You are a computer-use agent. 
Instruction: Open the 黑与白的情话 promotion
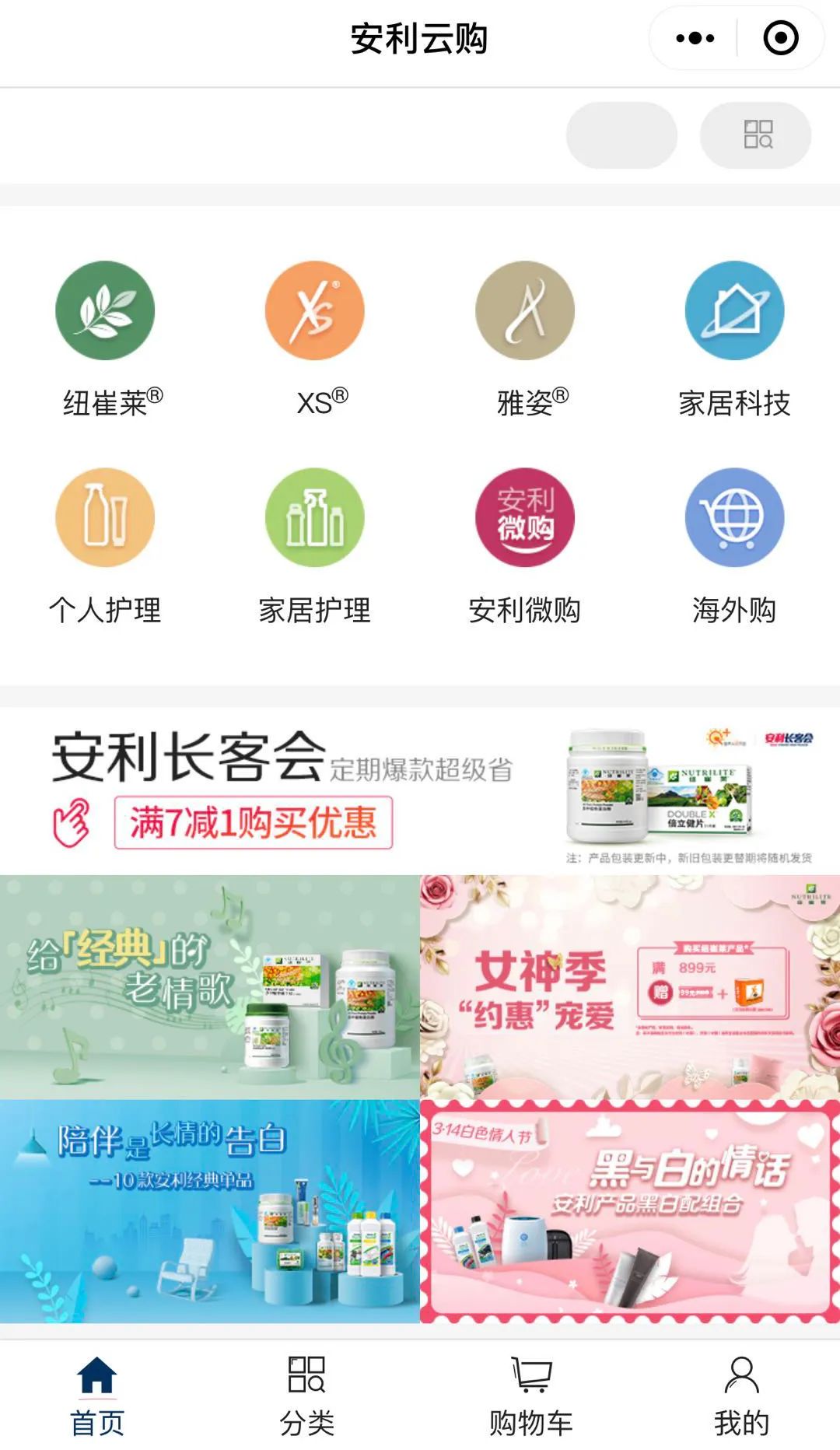pyautogui.click(x=630, y=1210)
